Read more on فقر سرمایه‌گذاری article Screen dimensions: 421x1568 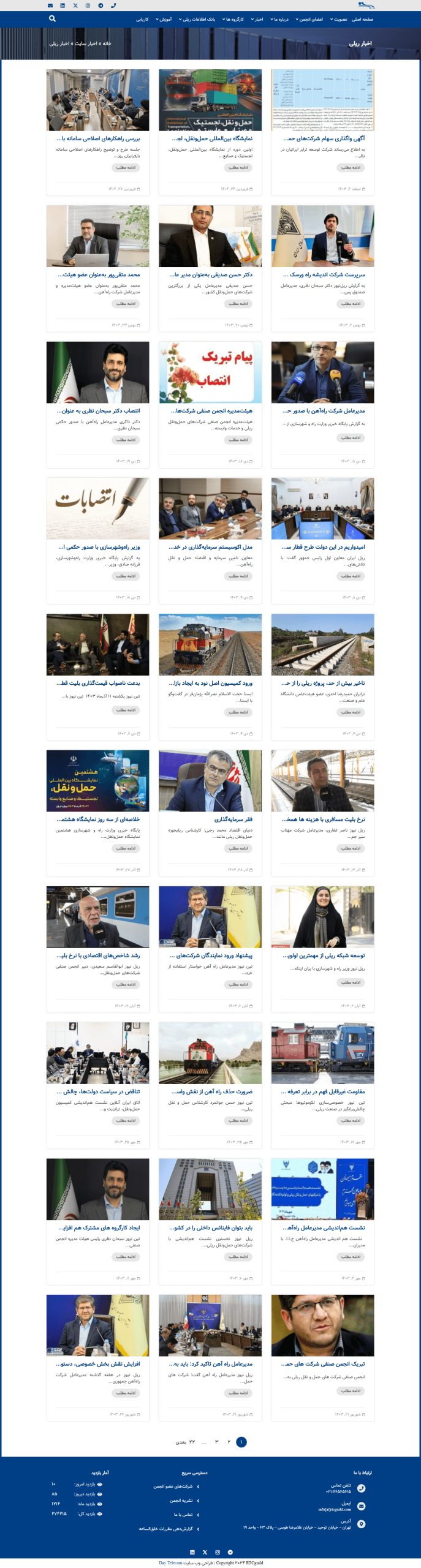[238, 848]
